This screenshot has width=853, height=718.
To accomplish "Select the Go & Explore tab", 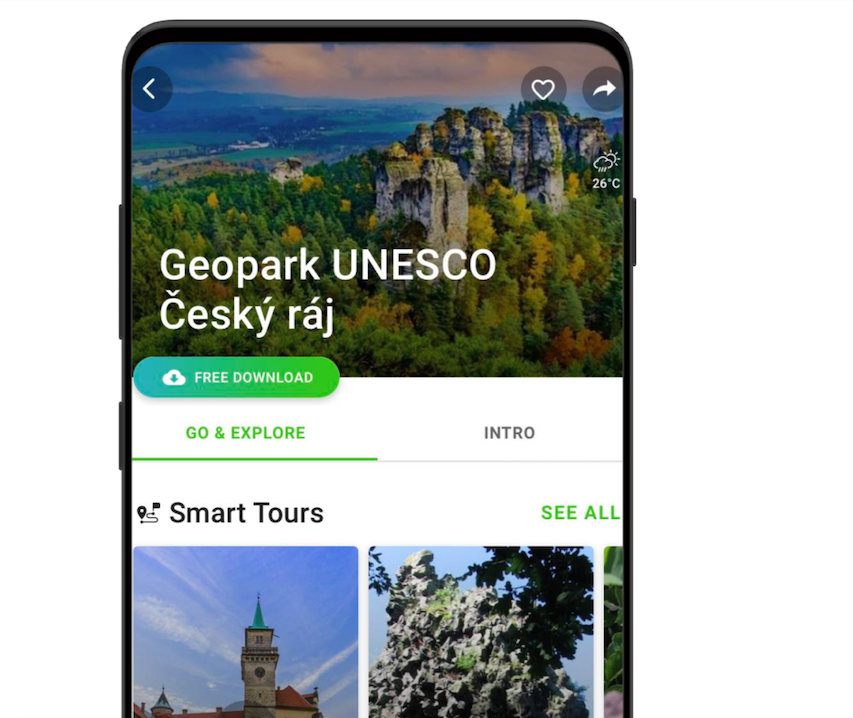I will pyautogui.click(x=246, y=433).
